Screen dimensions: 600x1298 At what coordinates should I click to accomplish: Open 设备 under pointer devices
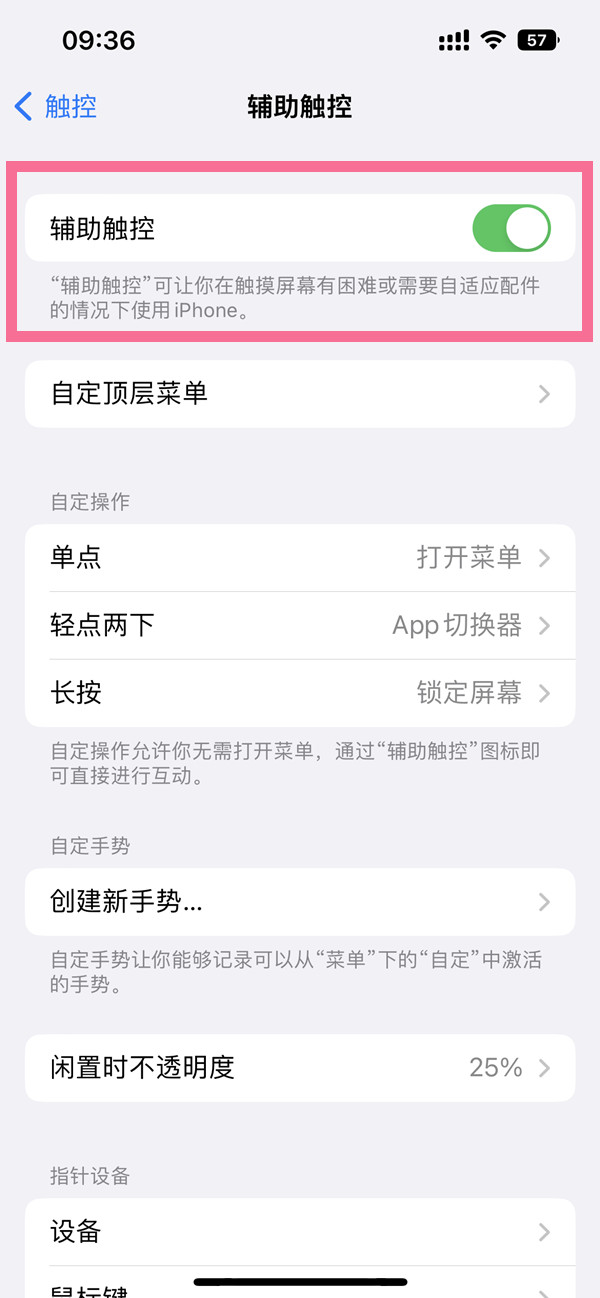click(x=300, y=1231)
